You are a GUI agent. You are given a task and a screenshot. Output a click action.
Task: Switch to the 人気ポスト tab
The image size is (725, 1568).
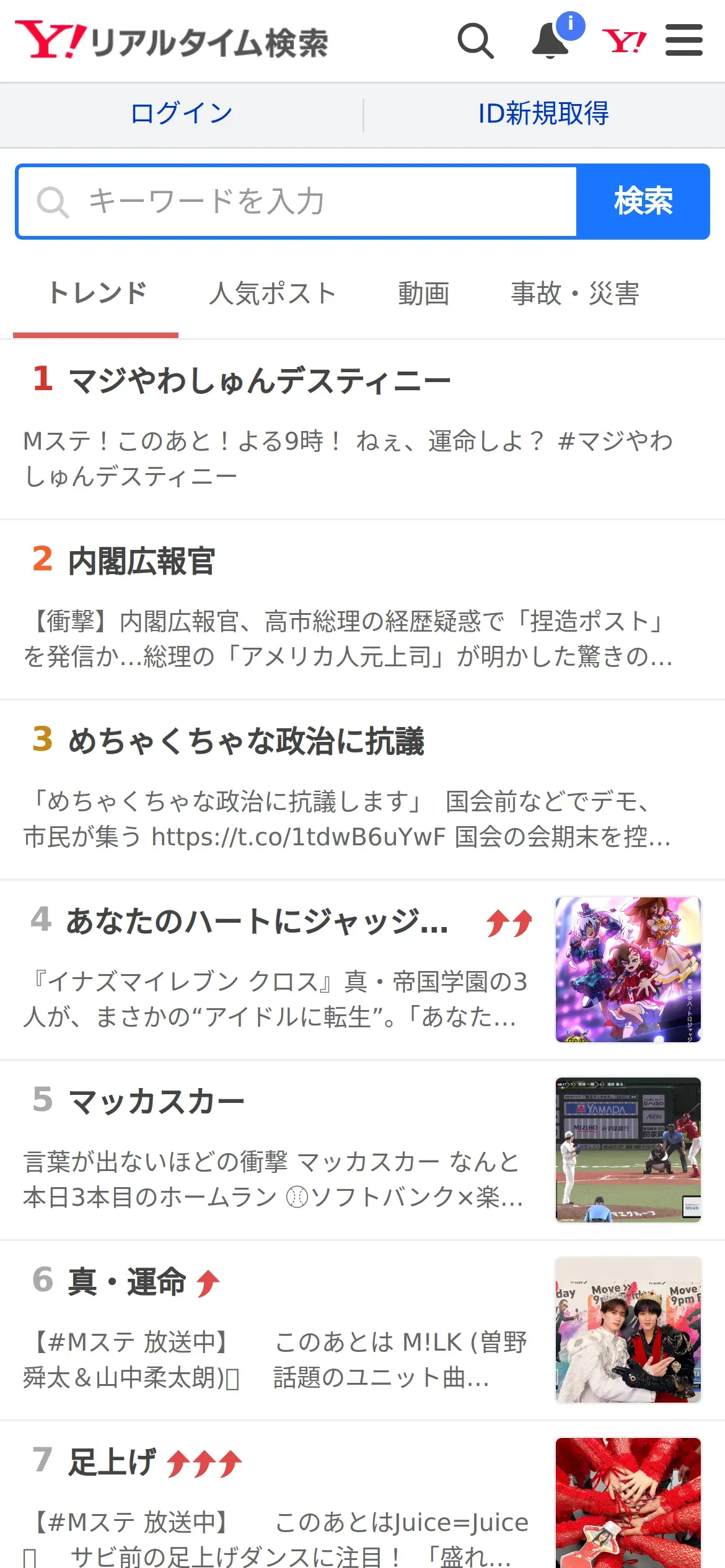tap(273, 294)
